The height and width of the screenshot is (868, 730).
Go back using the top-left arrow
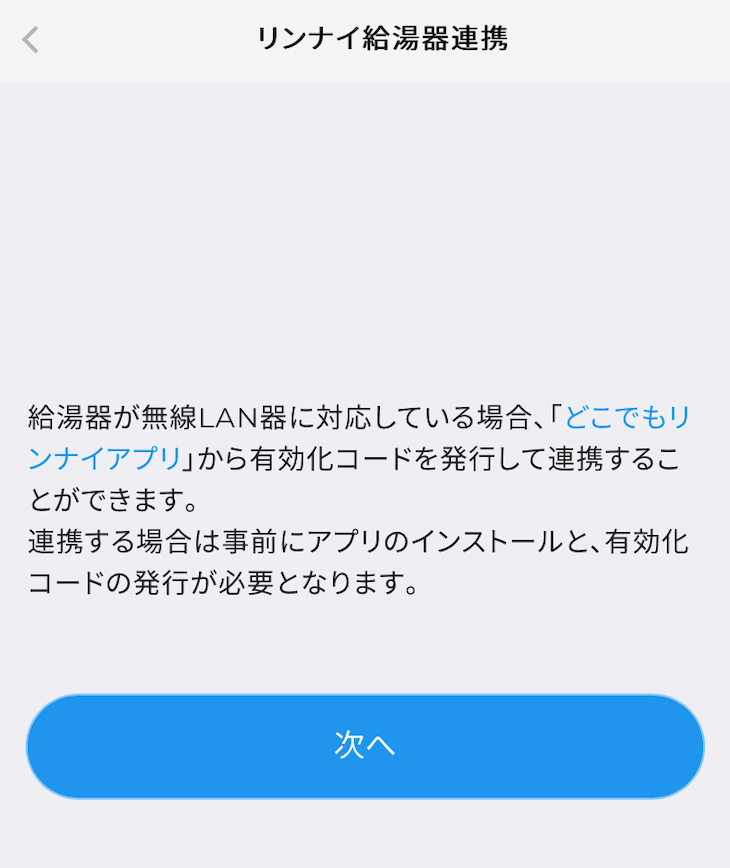click(31, 40)
